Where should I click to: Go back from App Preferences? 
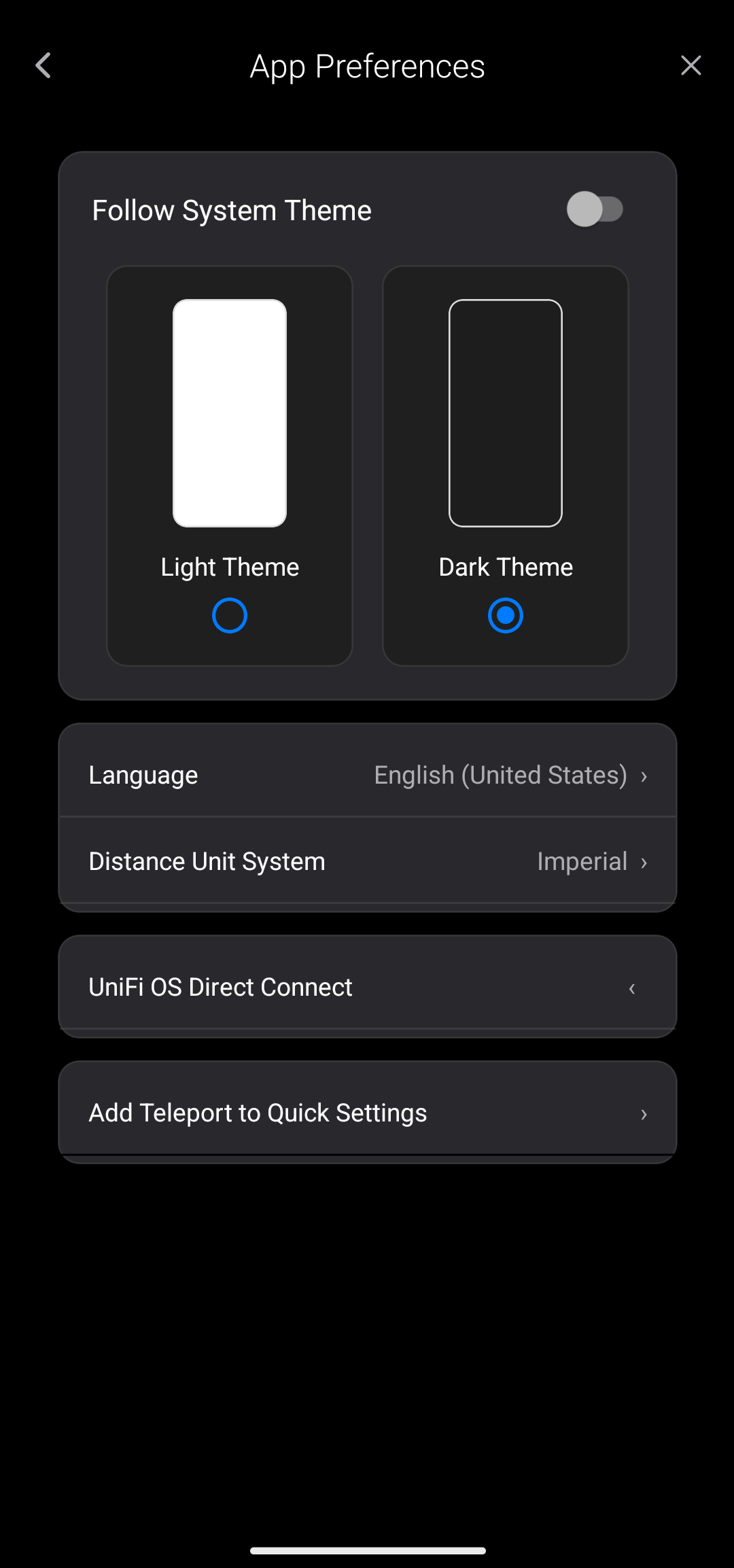click(x=43, y=66)
